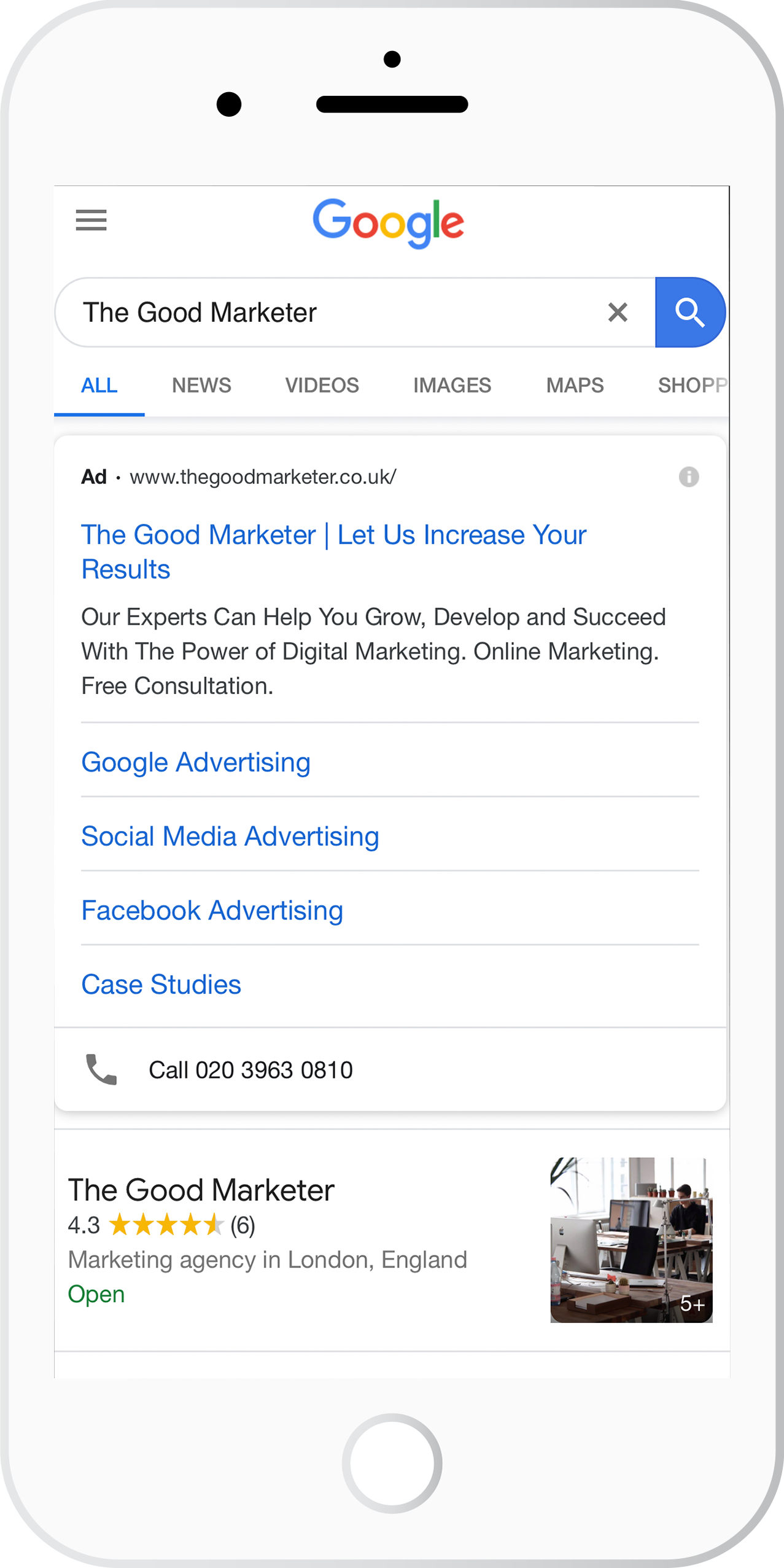Open the Social Media Advertising sitelink
Image resolution: width=784 pixels, height=1568 pixels.
(x=230, y=837)
